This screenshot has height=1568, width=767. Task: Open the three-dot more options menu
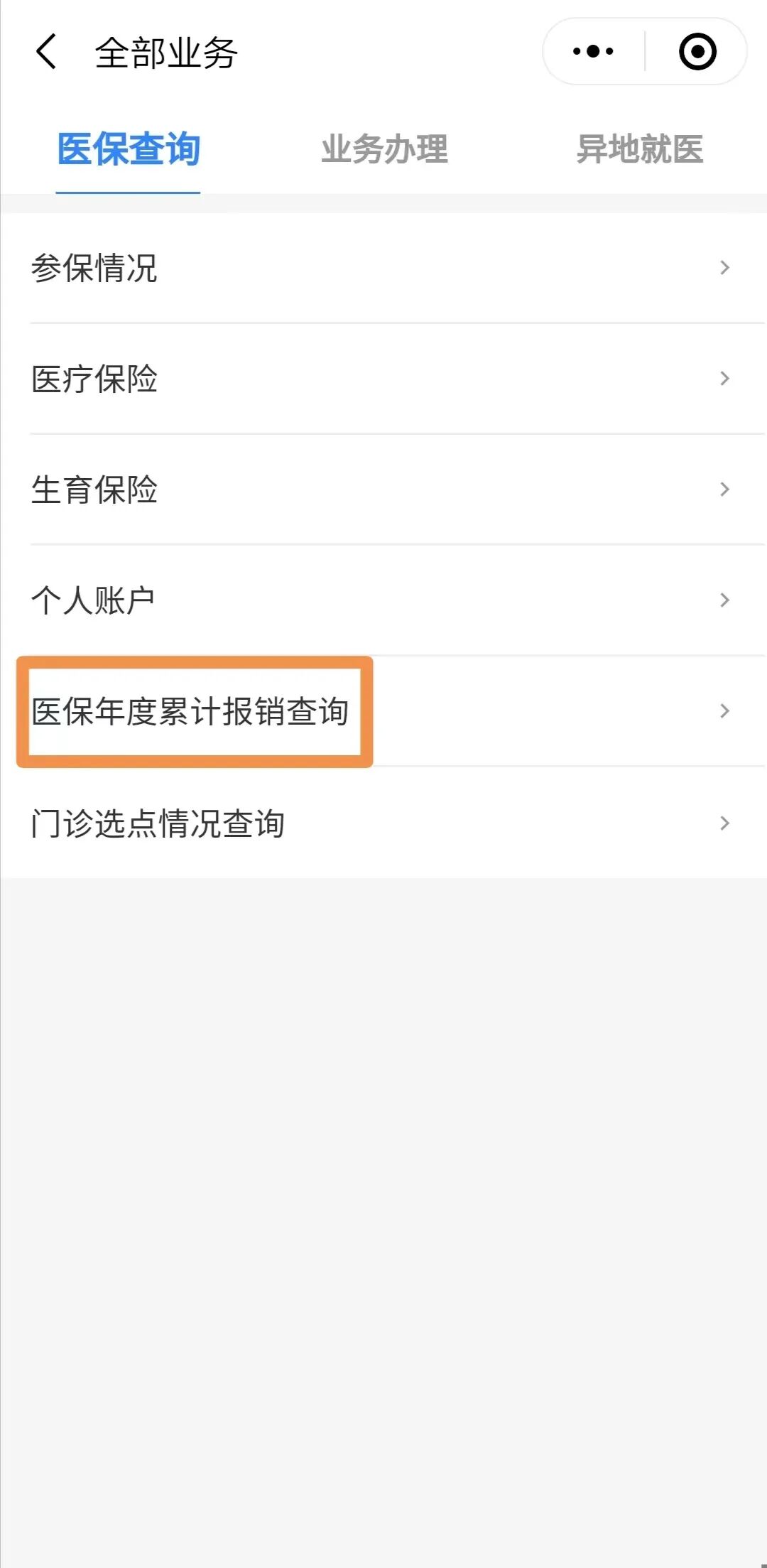tap(592, 51)
